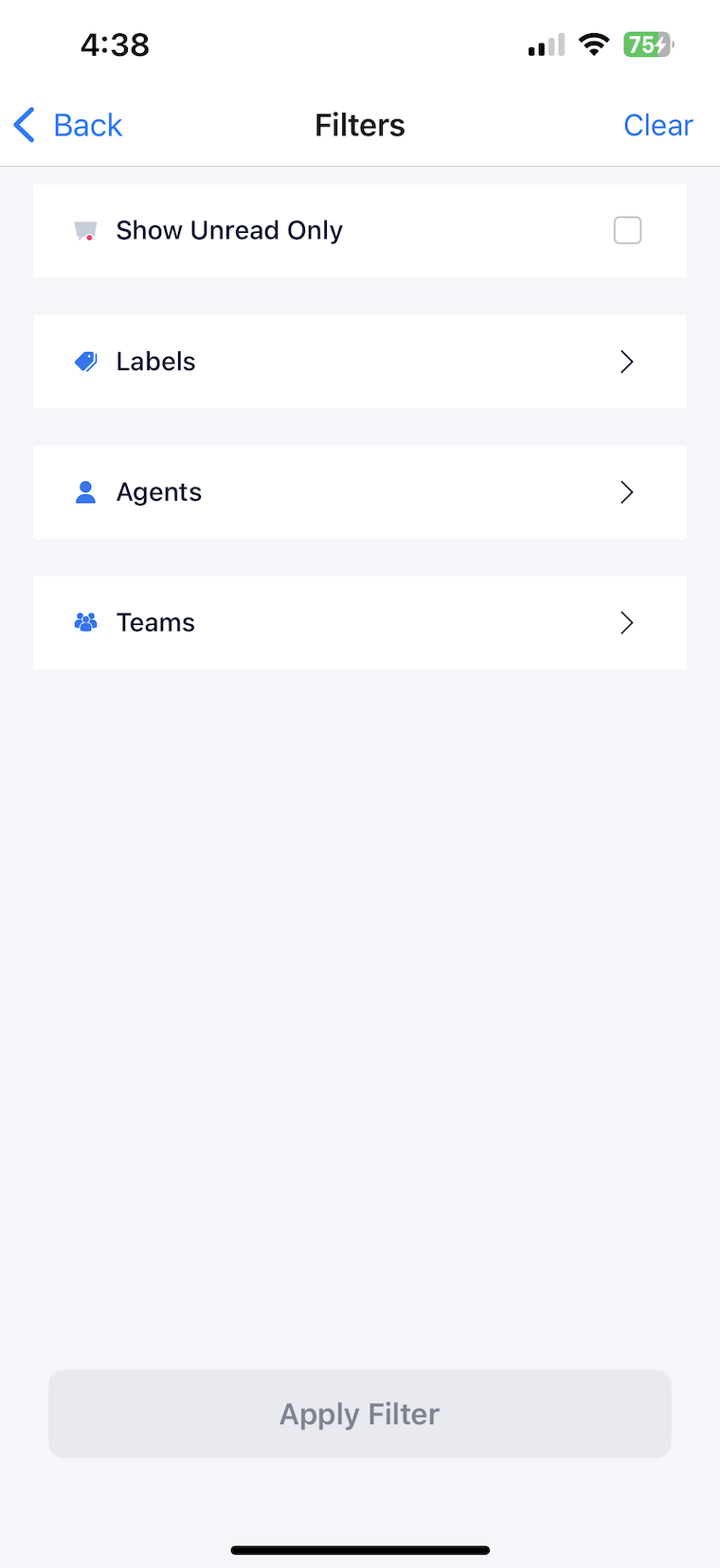
Task: Open the Teams filter
Action: tap(359, 623)
